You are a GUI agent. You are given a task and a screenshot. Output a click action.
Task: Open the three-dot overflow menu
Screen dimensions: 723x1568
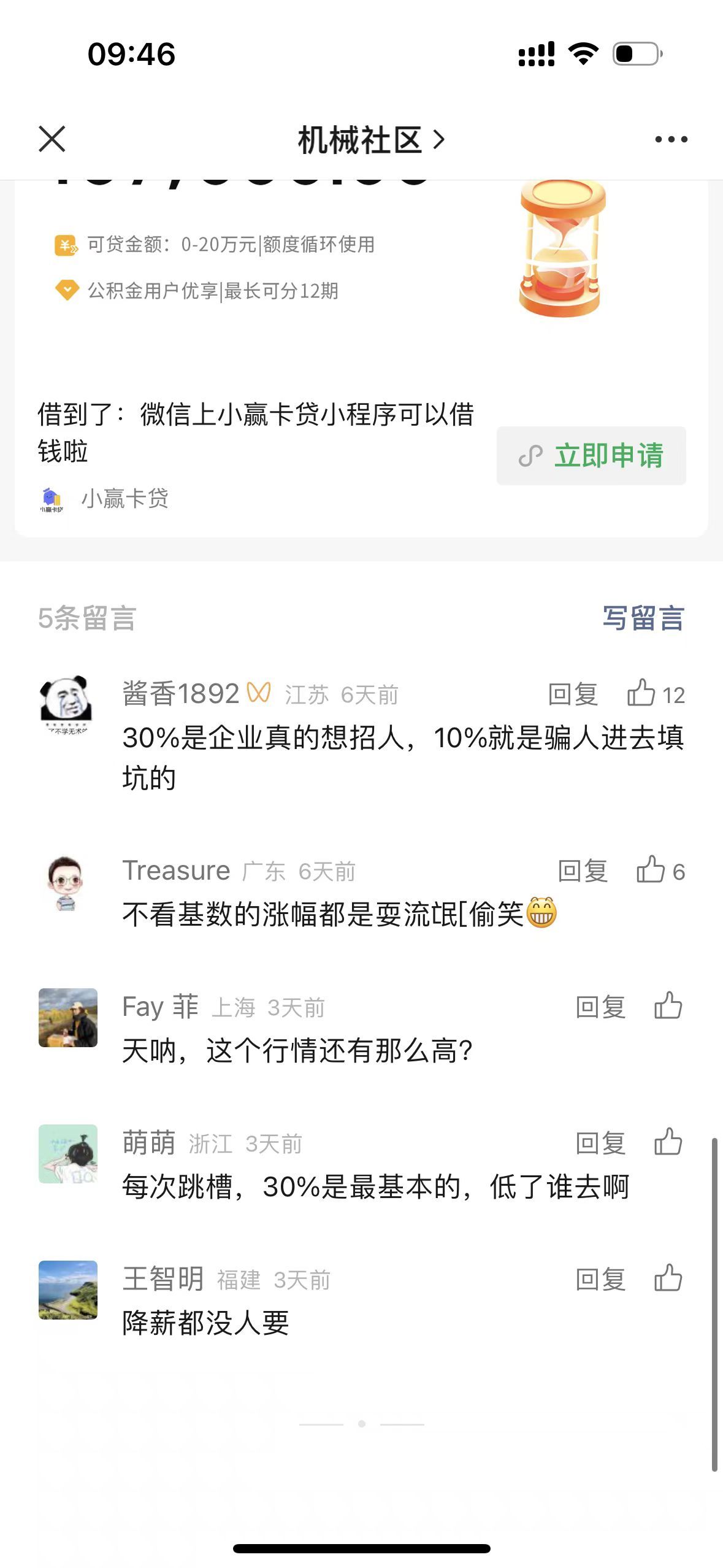coord(671,139)
